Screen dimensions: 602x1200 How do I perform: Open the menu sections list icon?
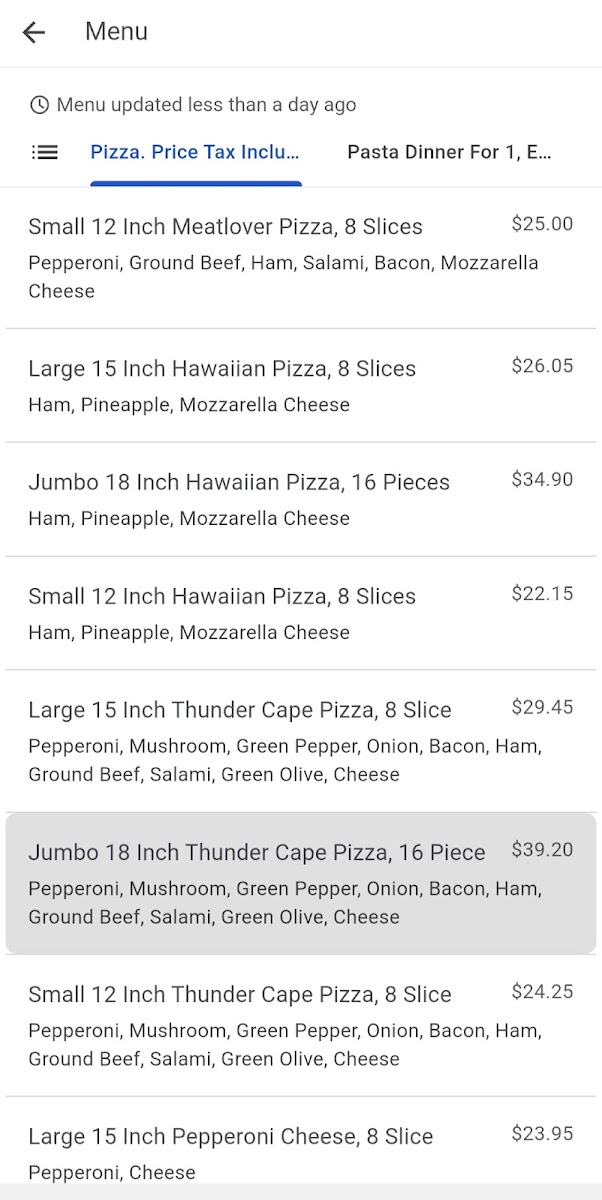pos(45,153)
